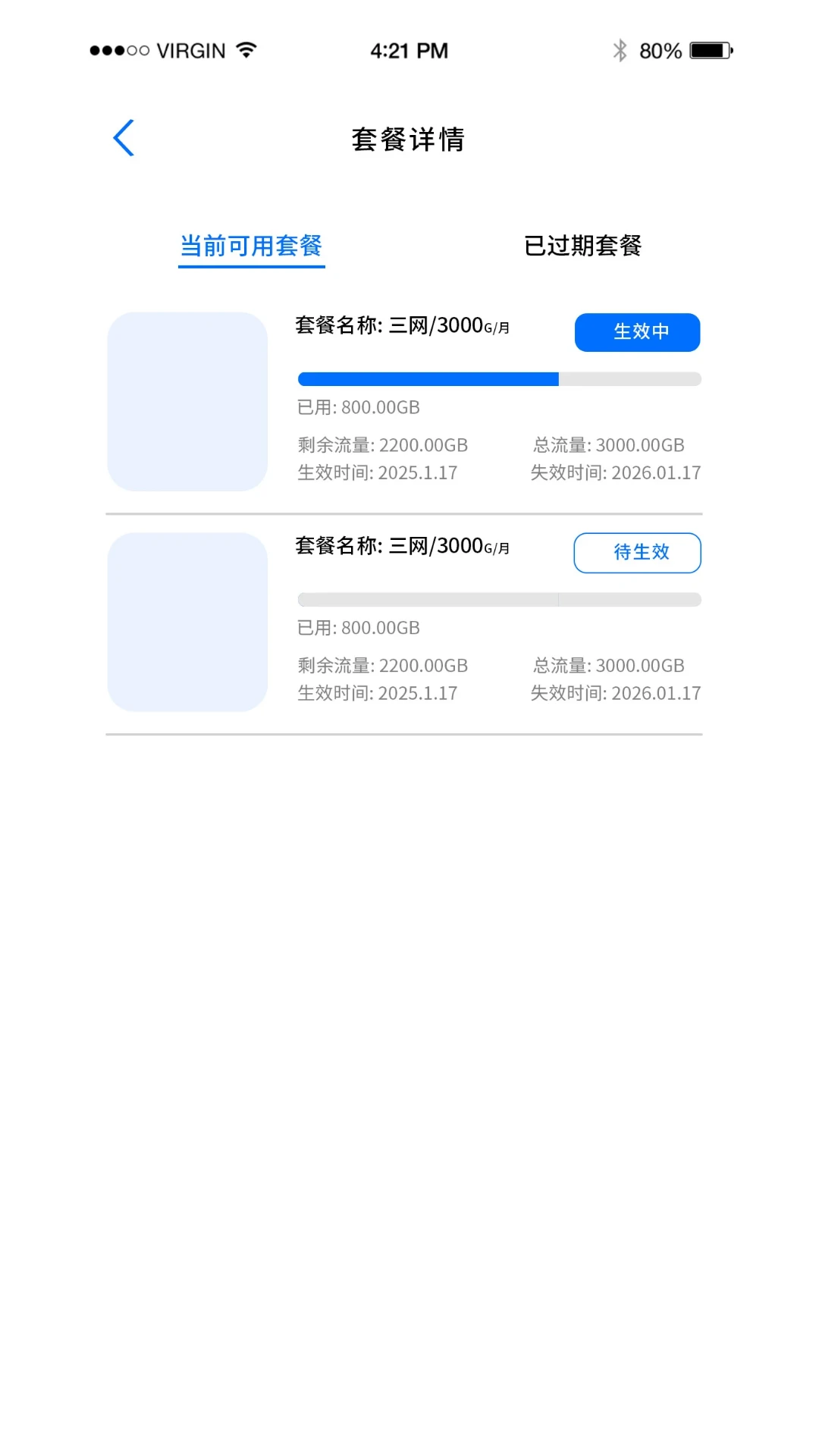Tap the 待生效 status button

click(637, 553)
